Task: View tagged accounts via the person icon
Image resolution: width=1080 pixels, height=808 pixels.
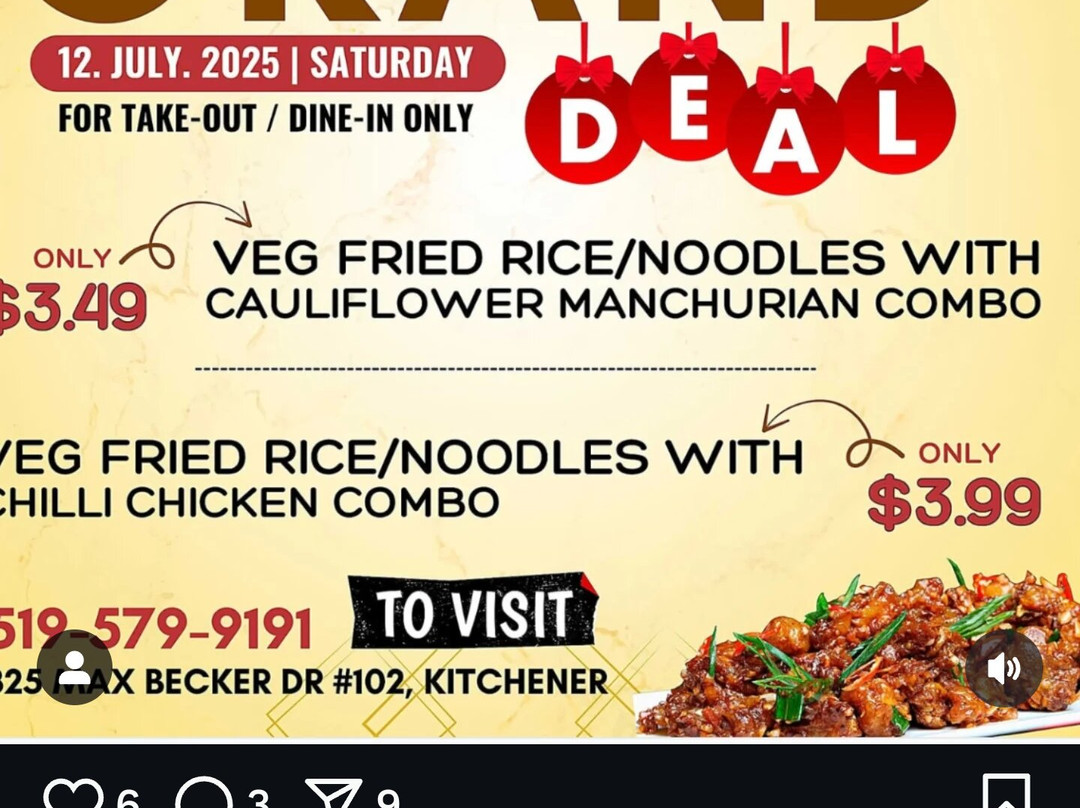Action: (x=75, y=667)
